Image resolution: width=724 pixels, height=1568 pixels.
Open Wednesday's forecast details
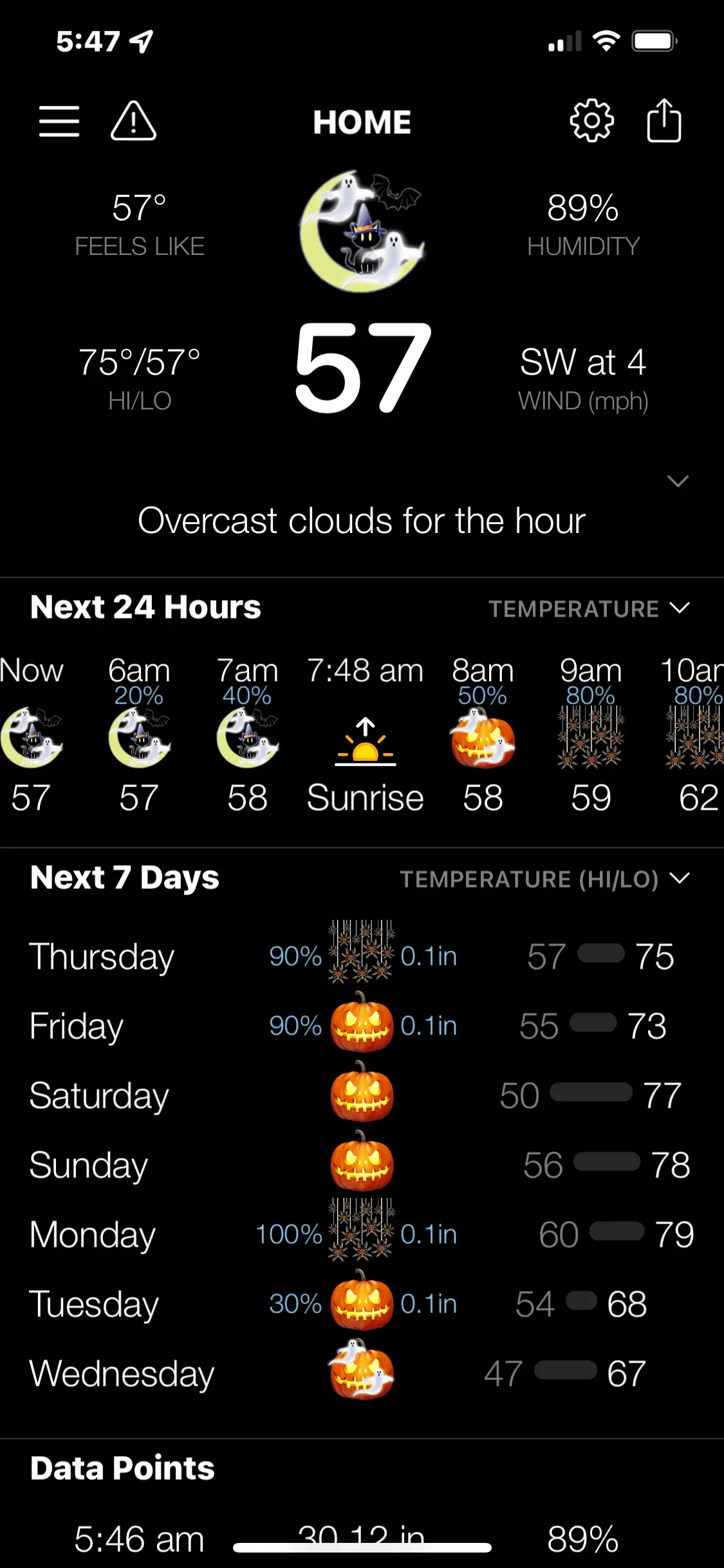tap(360, 1373)
